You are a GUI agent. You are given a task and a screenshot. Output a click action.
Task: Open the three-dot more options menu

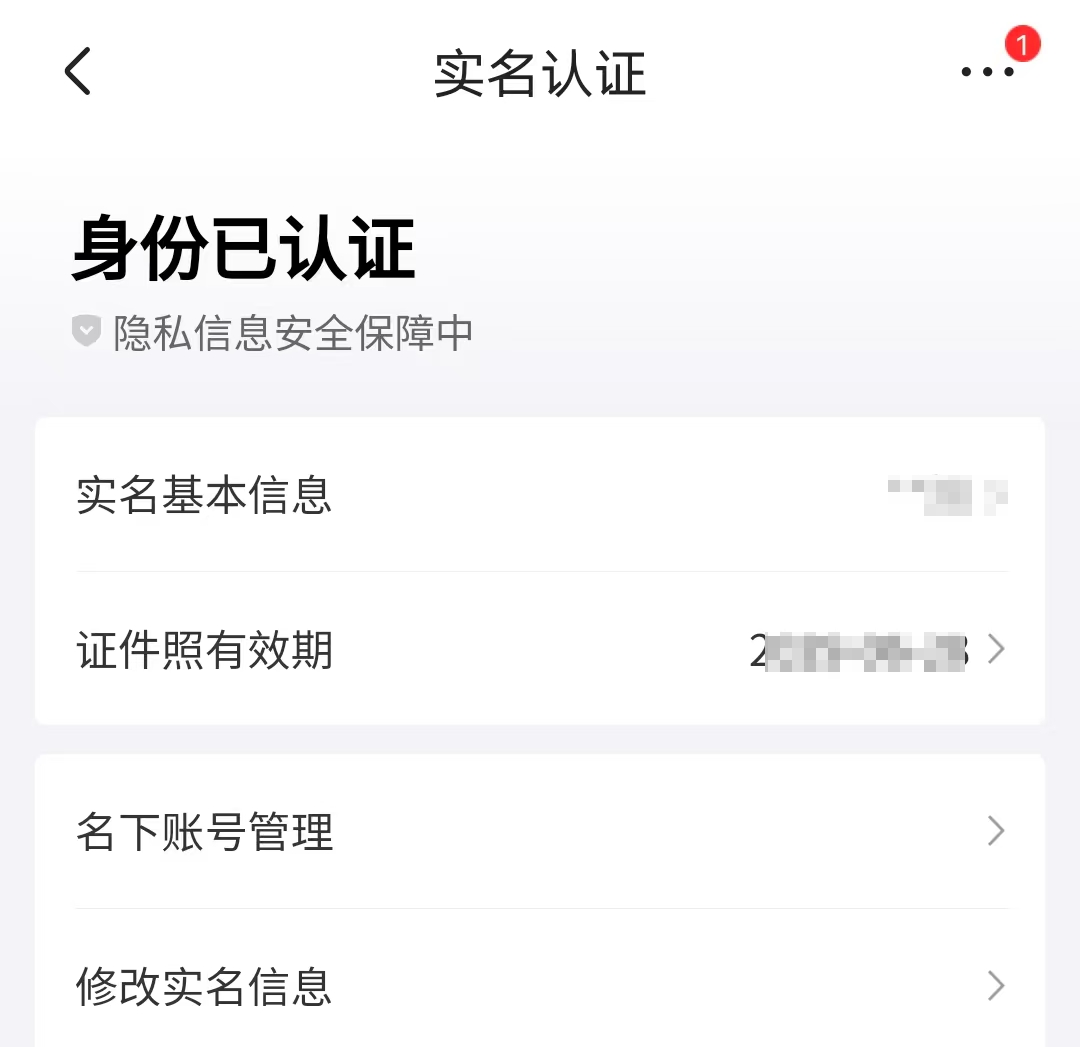point(988,72)
